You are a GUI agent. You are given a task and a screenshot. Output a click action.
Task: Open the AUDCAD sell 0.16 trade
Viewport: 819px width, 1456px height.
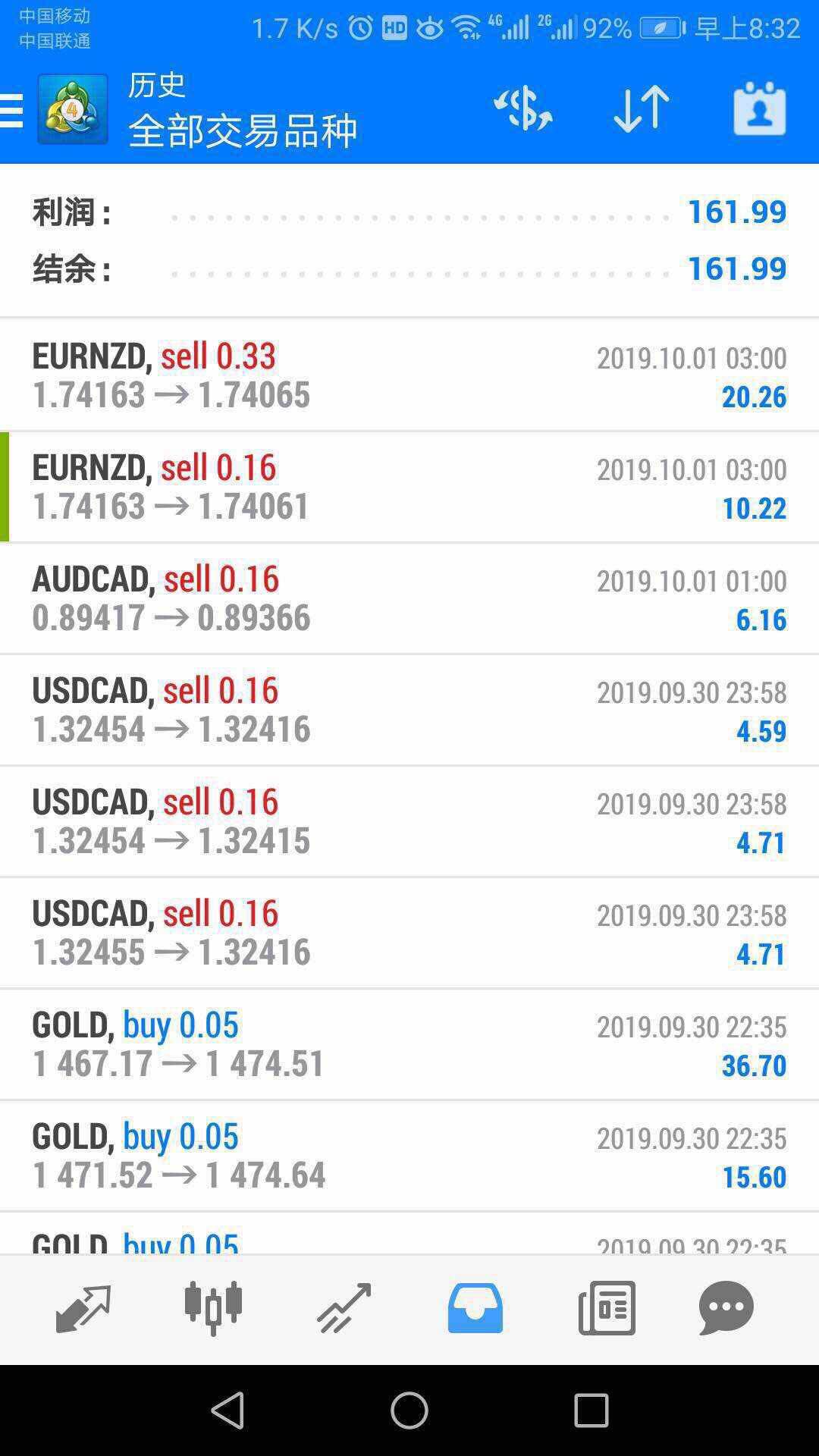point(409,598)
